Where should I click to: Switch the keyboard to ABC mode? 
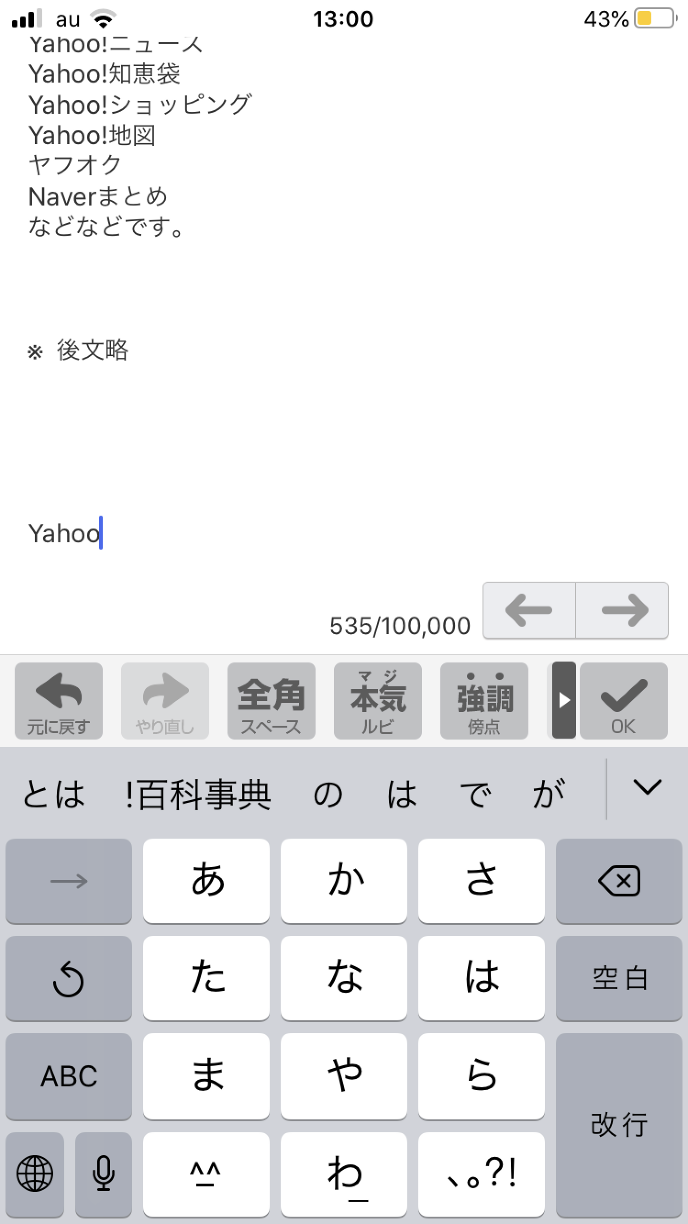(69, 1076)
